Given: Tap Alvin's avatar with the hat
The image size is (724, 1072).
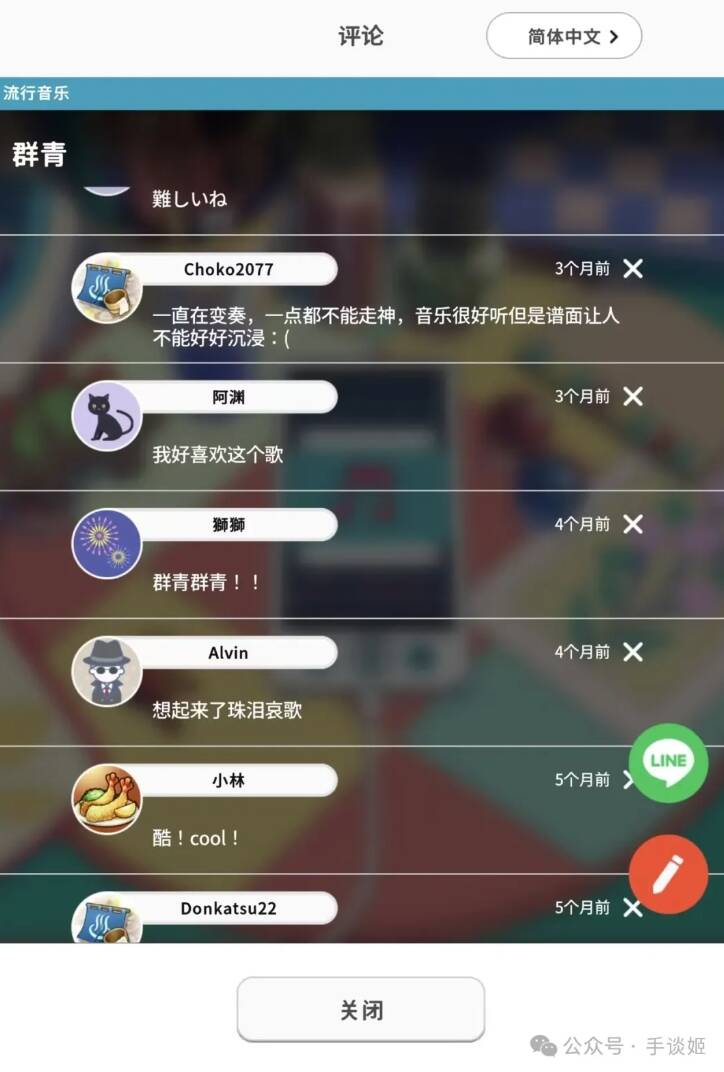Looking at the screenshot, I should point(106,672).
